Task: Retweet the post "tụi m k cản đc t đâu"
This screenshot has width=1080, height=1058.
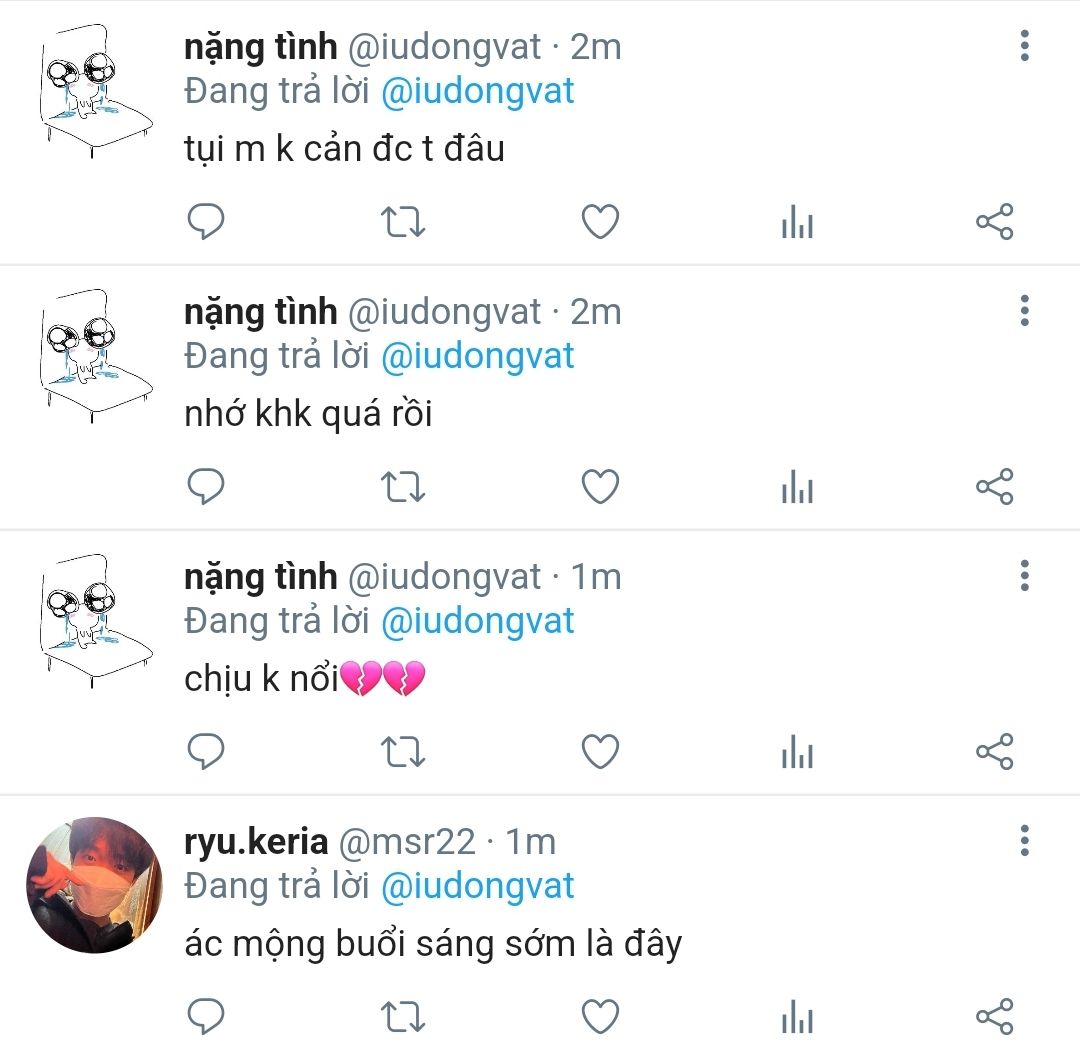Action: pos(403,222)
